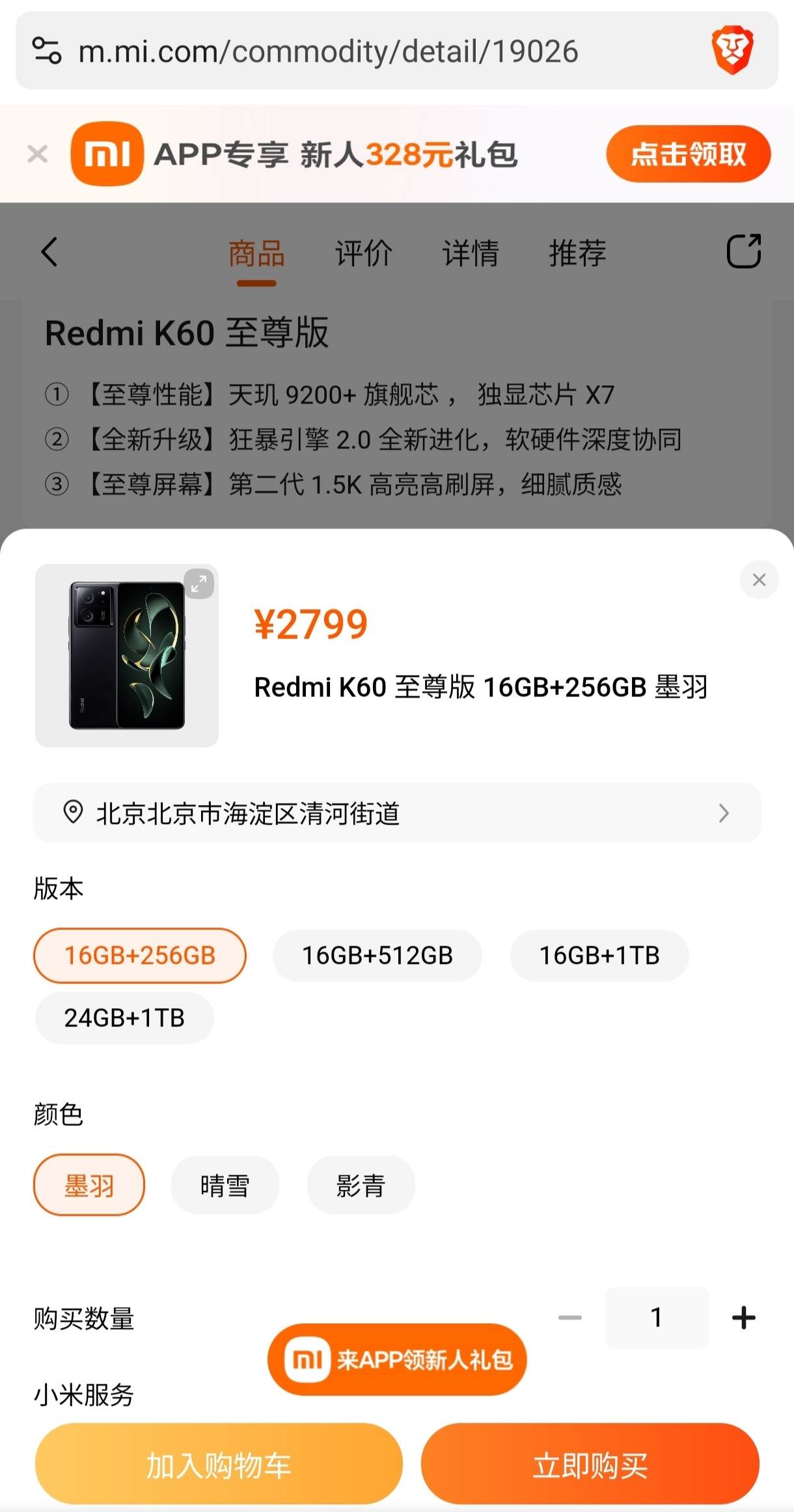794x1512 pixels.
Task: Select the 影青 color option
Action: point(361,1185)
